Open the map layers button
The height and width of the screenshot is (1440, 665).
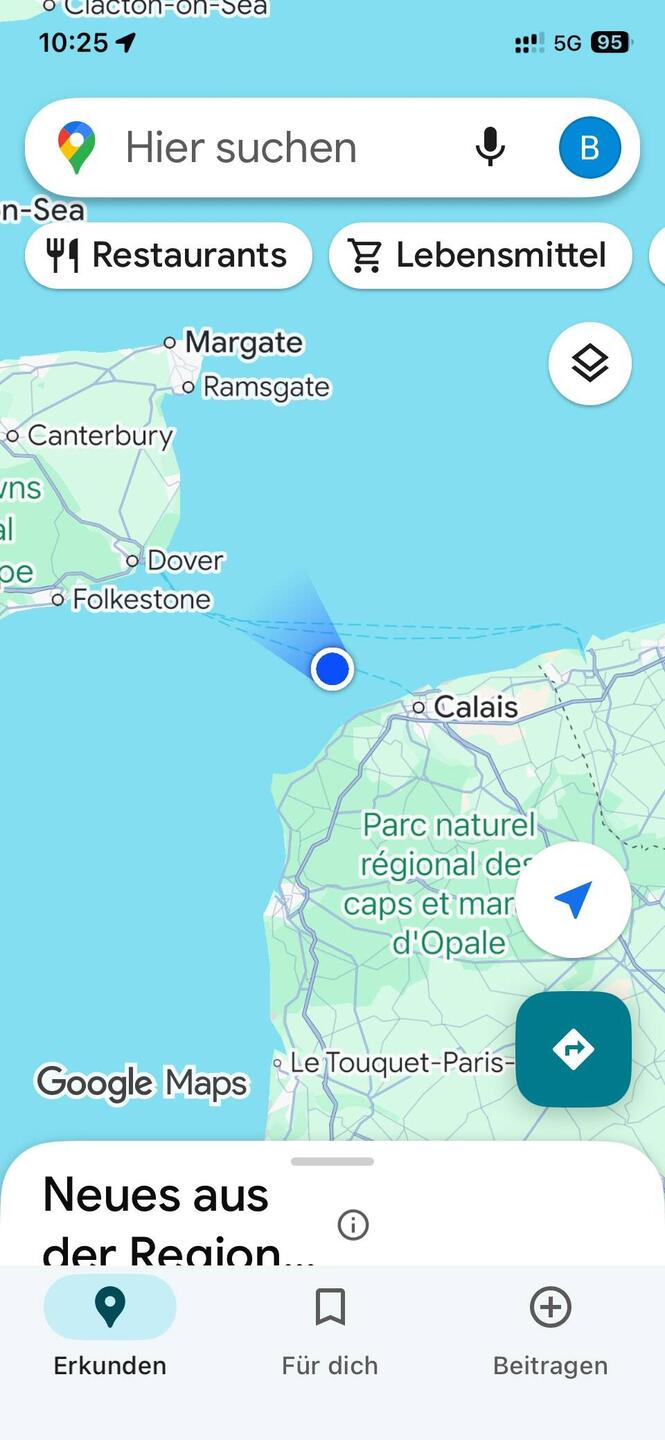(x=590, y=364)
